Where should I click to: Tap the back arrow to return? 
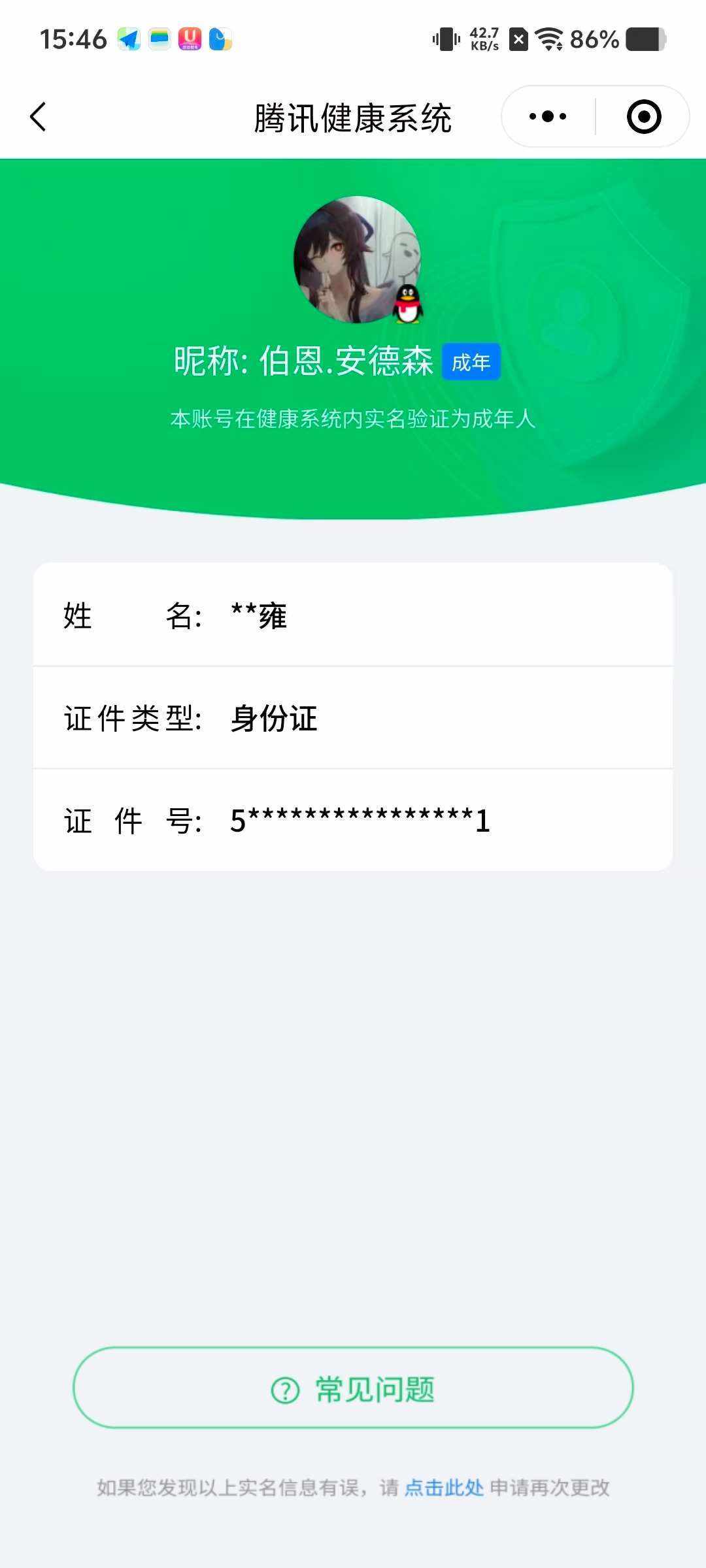(x=37, y=116)
